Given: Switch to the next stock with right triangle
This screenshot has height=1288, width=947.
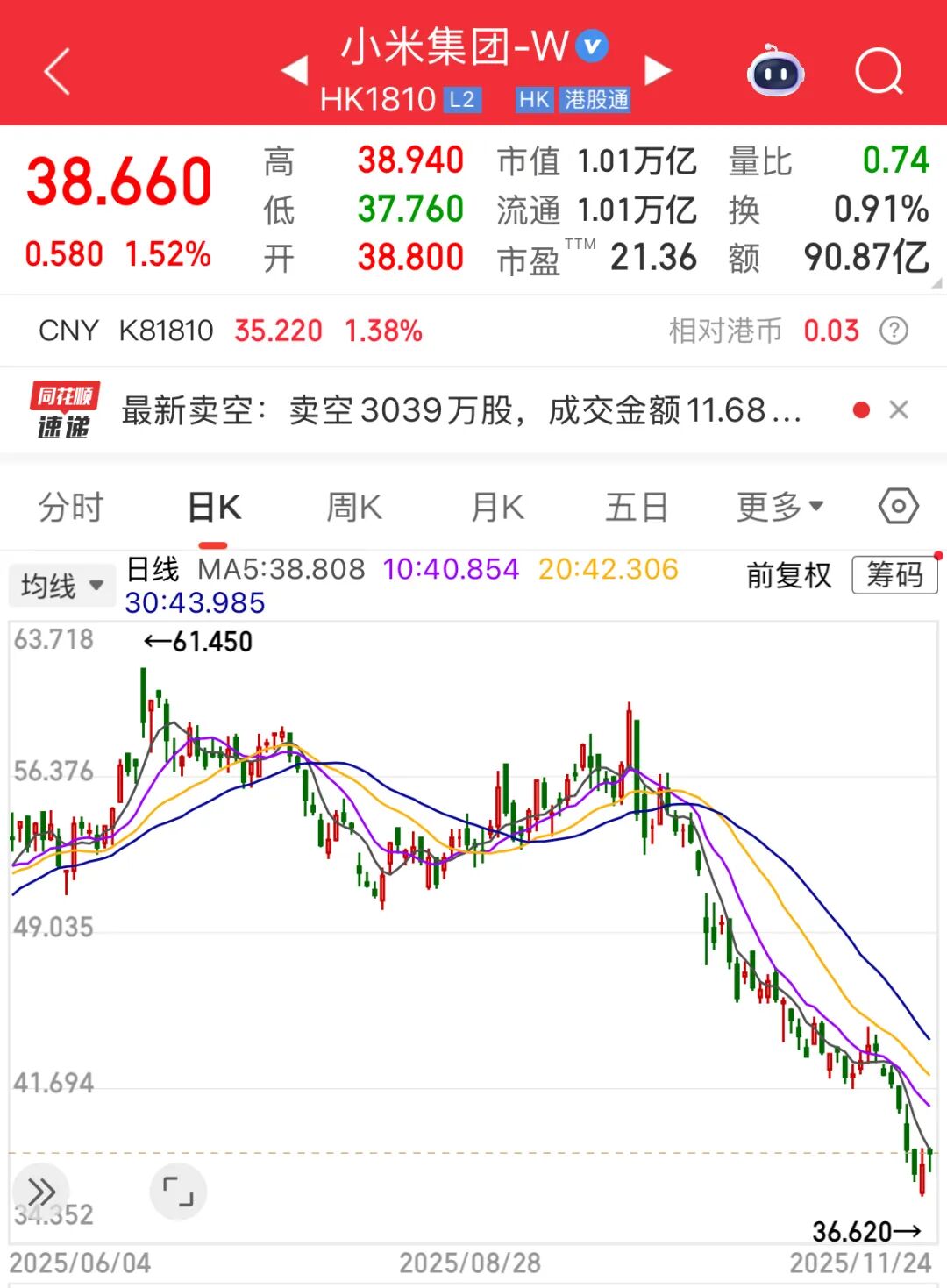Looking at the screenshot, I should pos(658,71).
